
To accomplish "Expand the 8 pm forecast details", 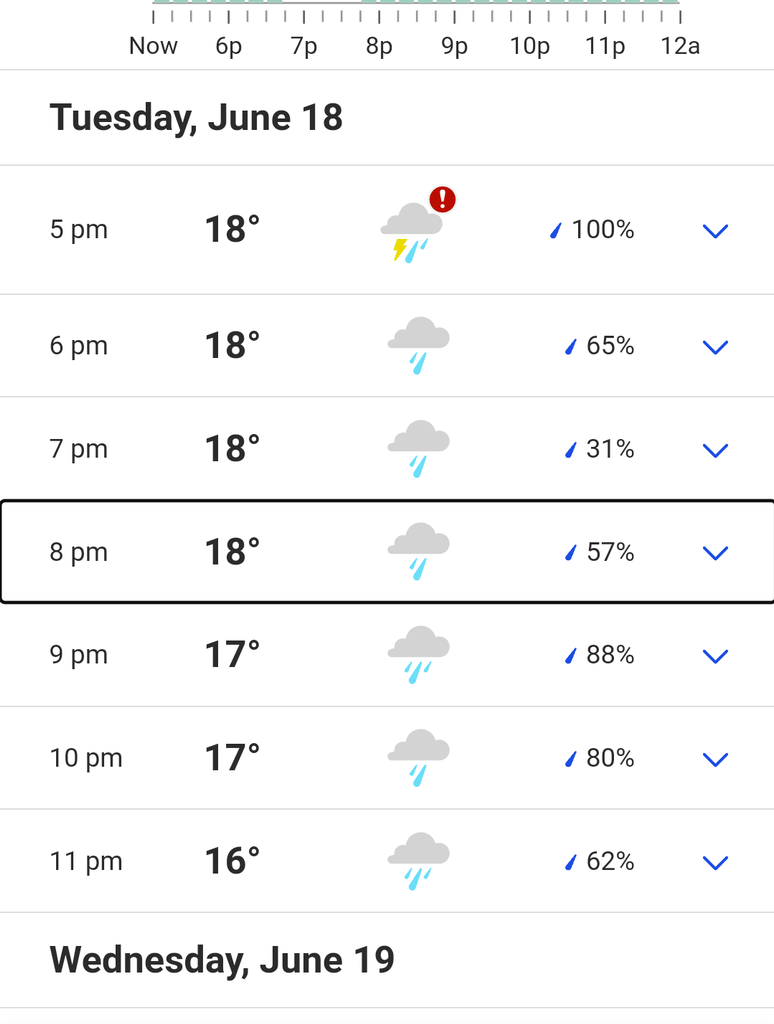I will pos(715,553).
